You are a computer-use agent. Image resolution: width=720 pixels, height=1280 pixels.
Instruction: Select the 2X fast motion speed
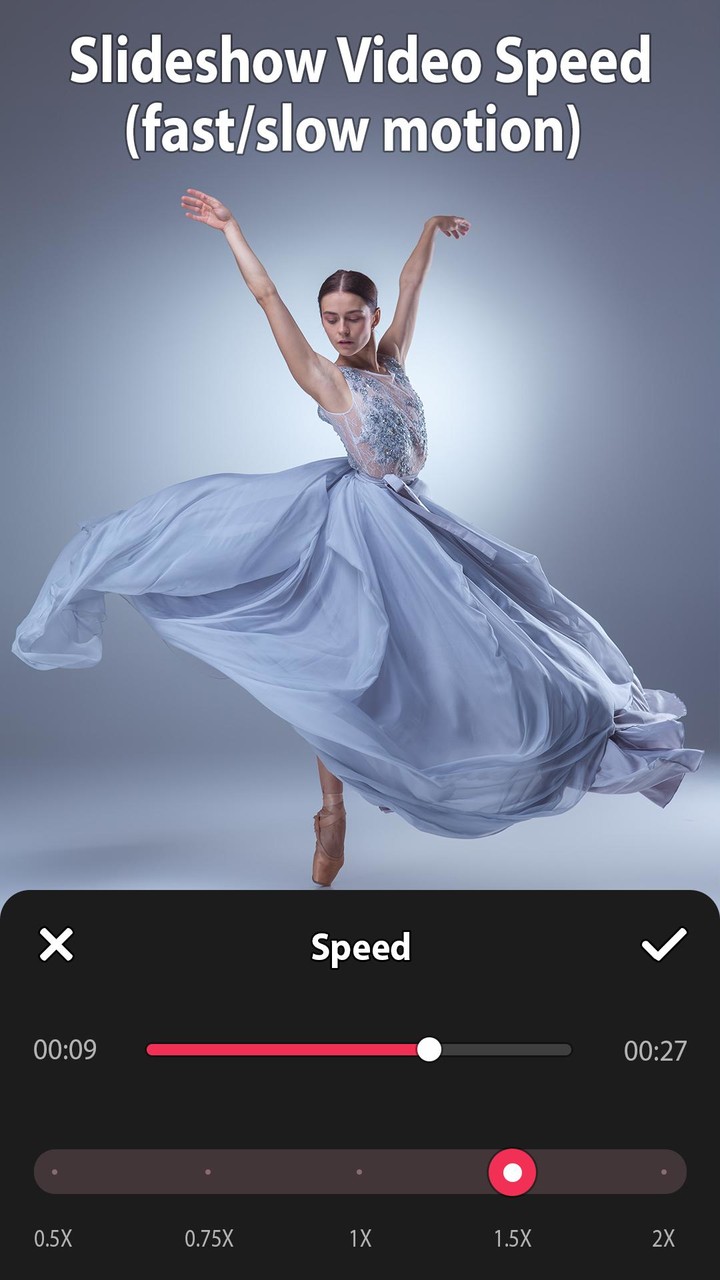click(665, 1170)
